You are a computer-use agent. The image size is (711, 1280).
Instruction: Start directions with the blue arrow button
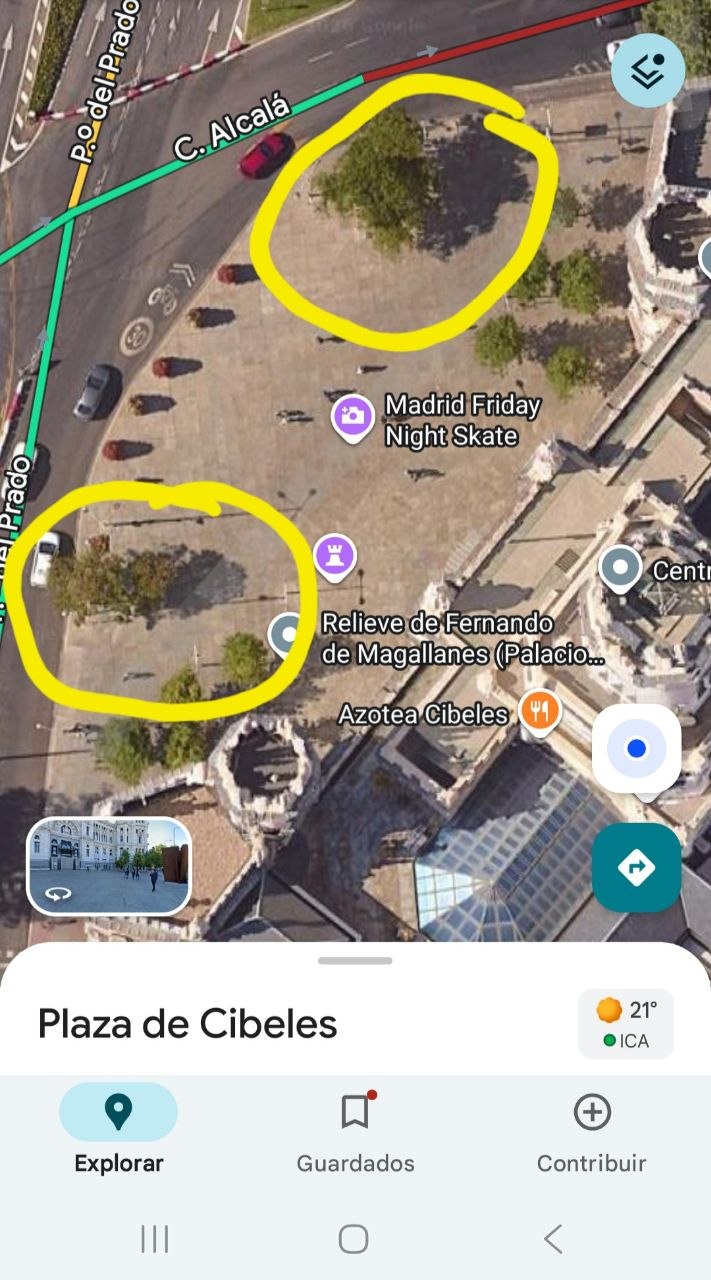636,867
